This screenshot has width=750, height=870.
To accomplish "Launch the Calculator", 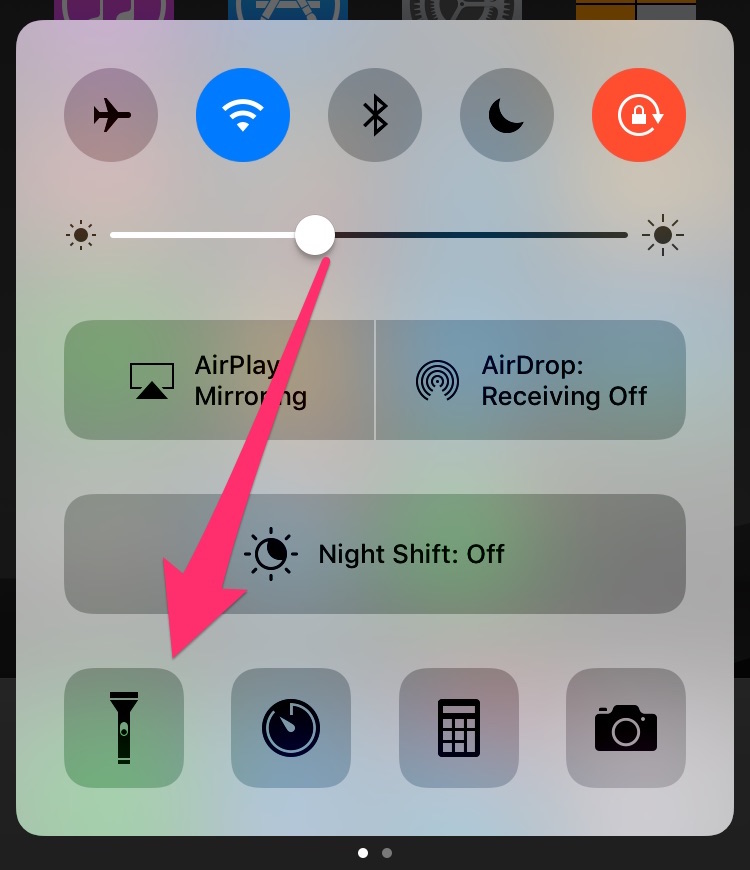I will click(459, 728).
